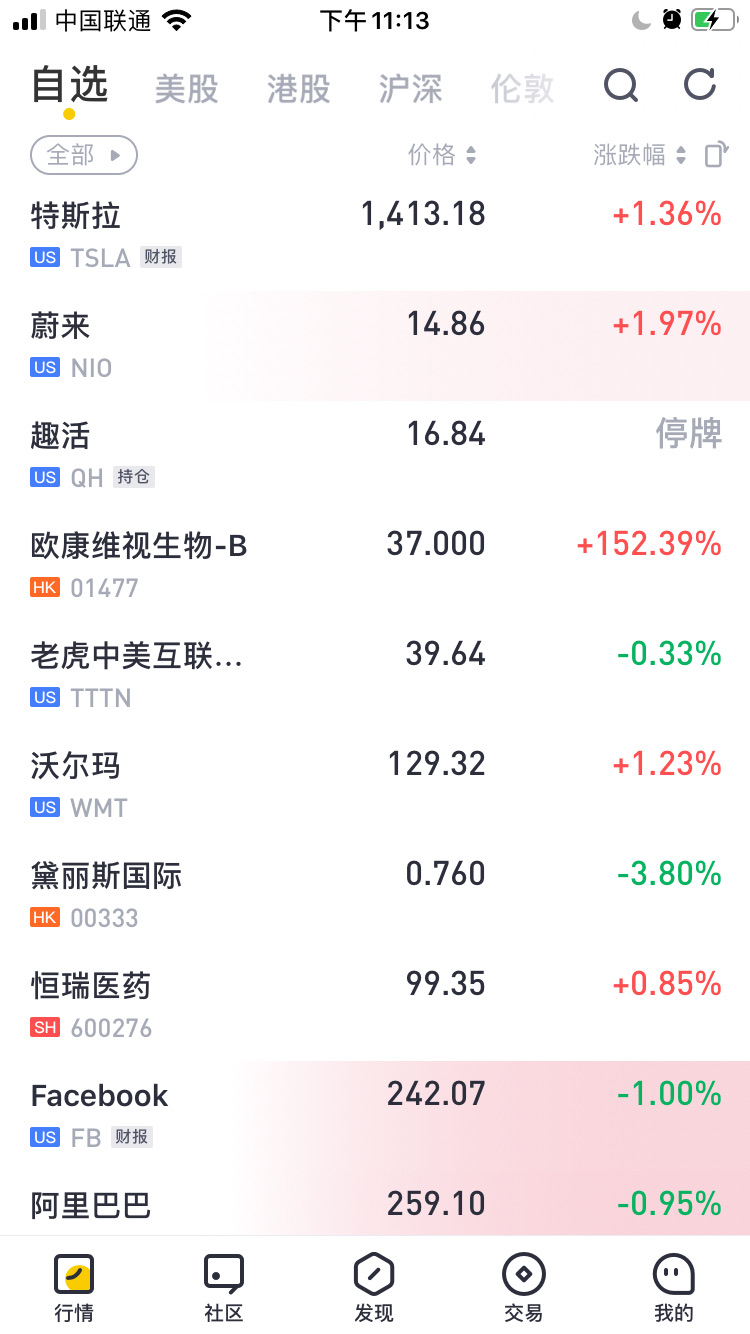Open the Facebook FB stock row
This screenshot has width=750, height=1334.
tap(375, 1116)
